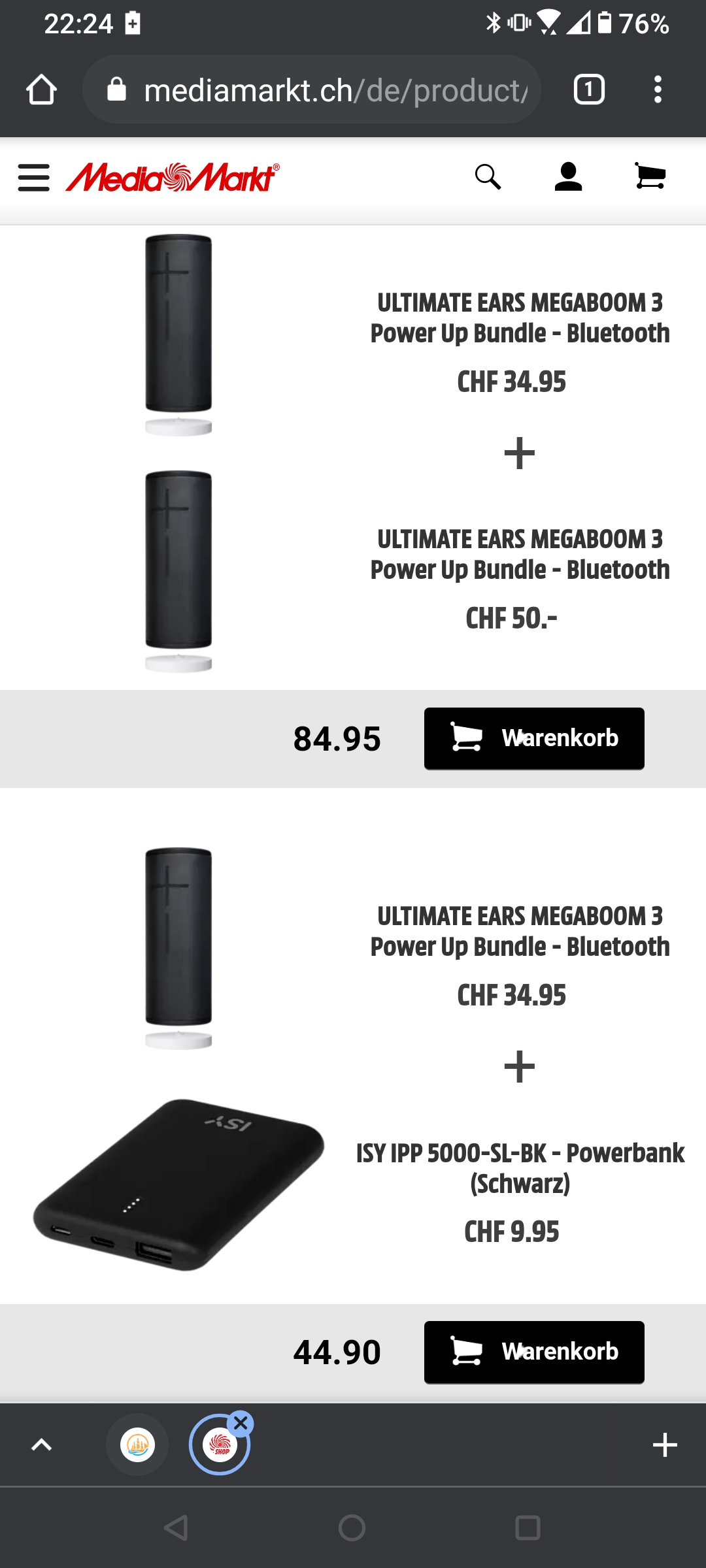Image resolution: width=706 pixels, height=1568 pixels.
Task: Open MediaMarkt search
Action: tap(488, 177)
